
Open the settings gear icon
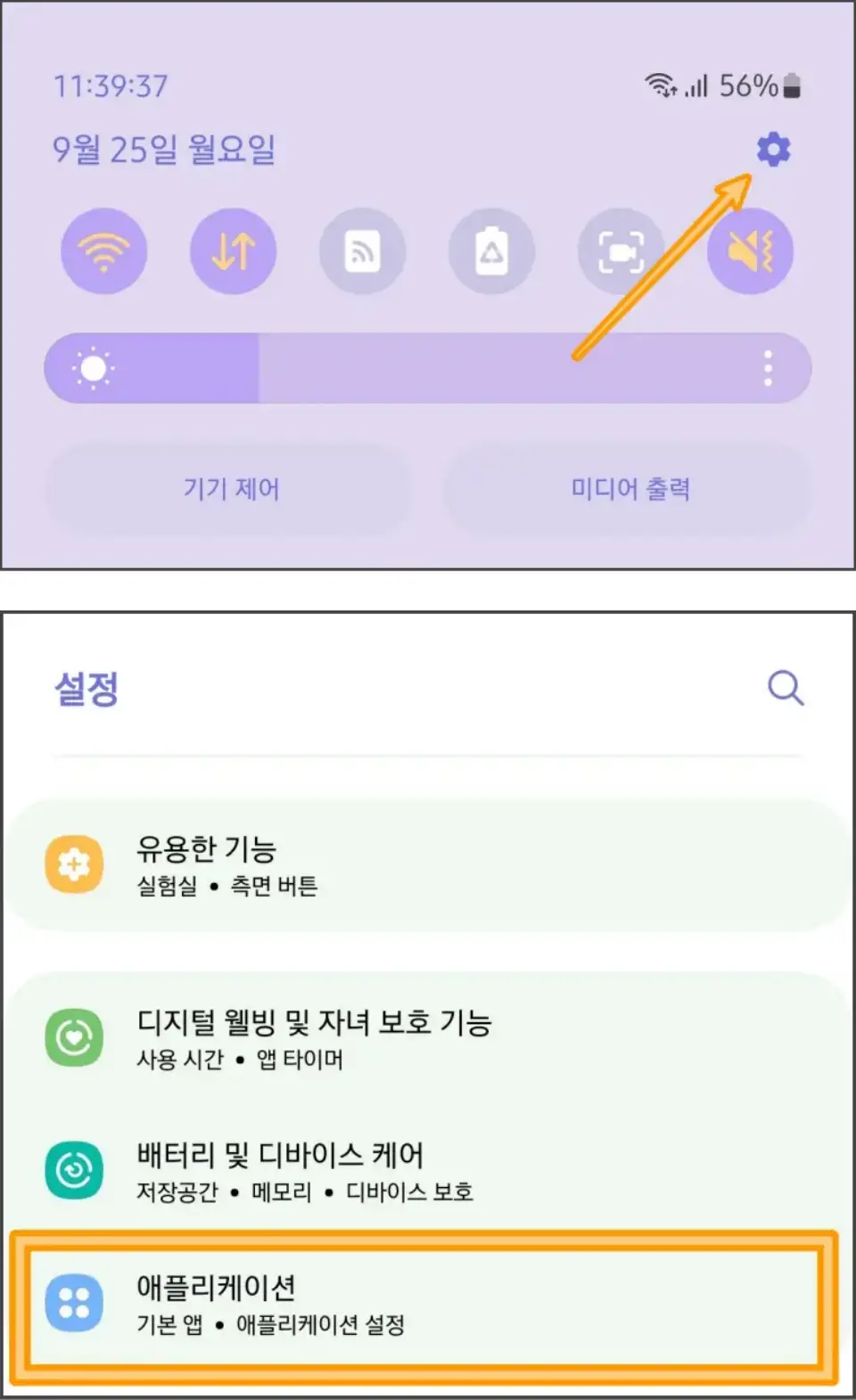[775, 150]
